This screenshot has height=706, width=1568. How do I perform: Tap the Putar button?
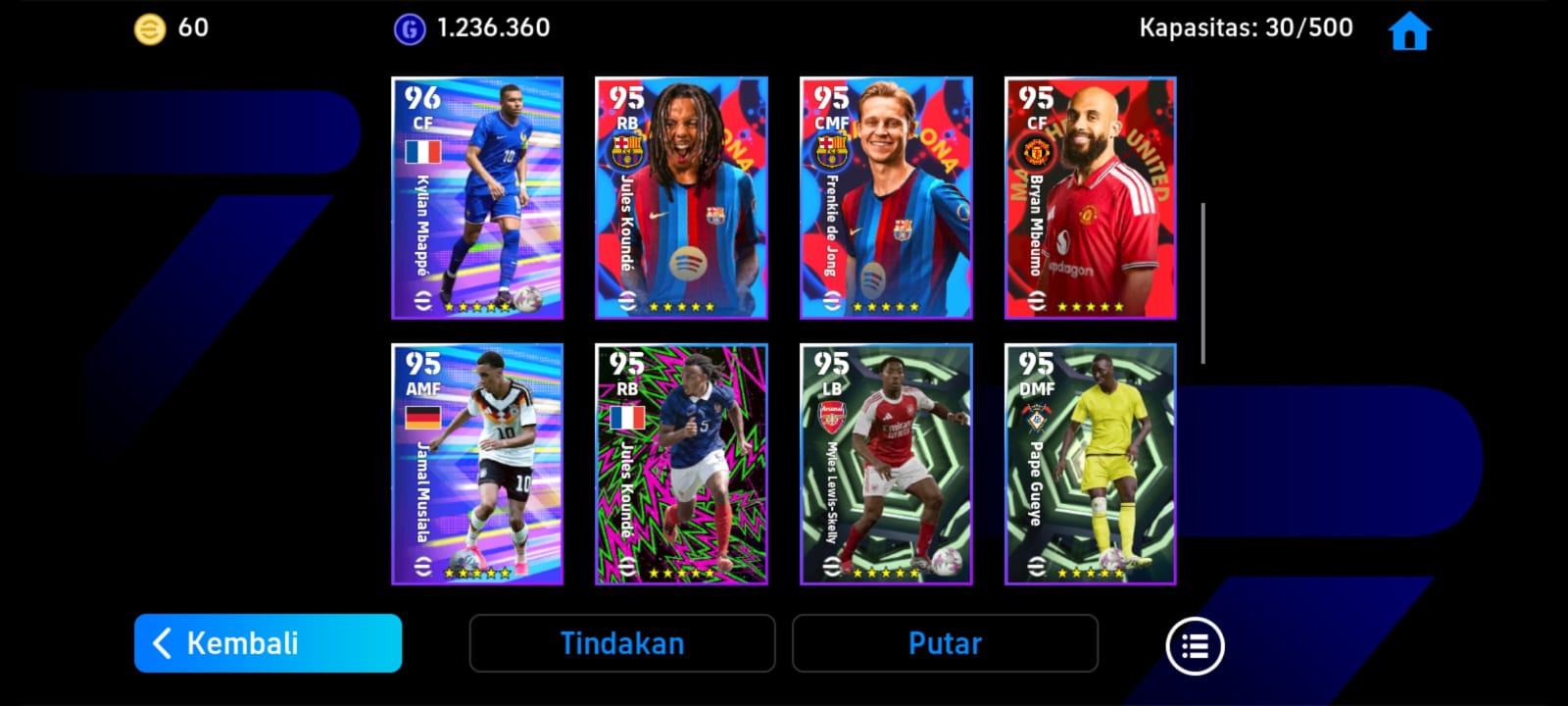[945, 643]
